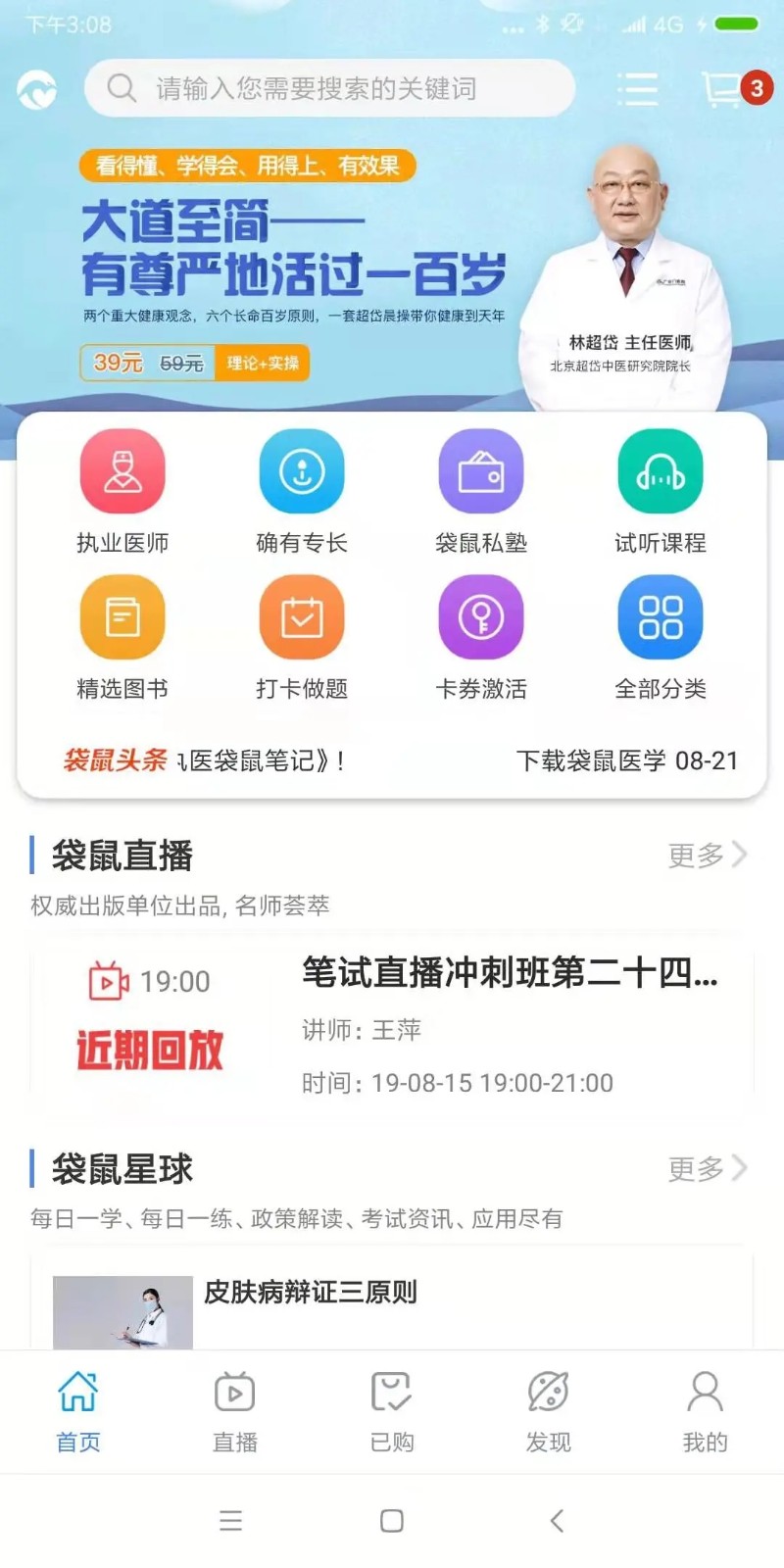Open the 精选图书 books icon

122,617
